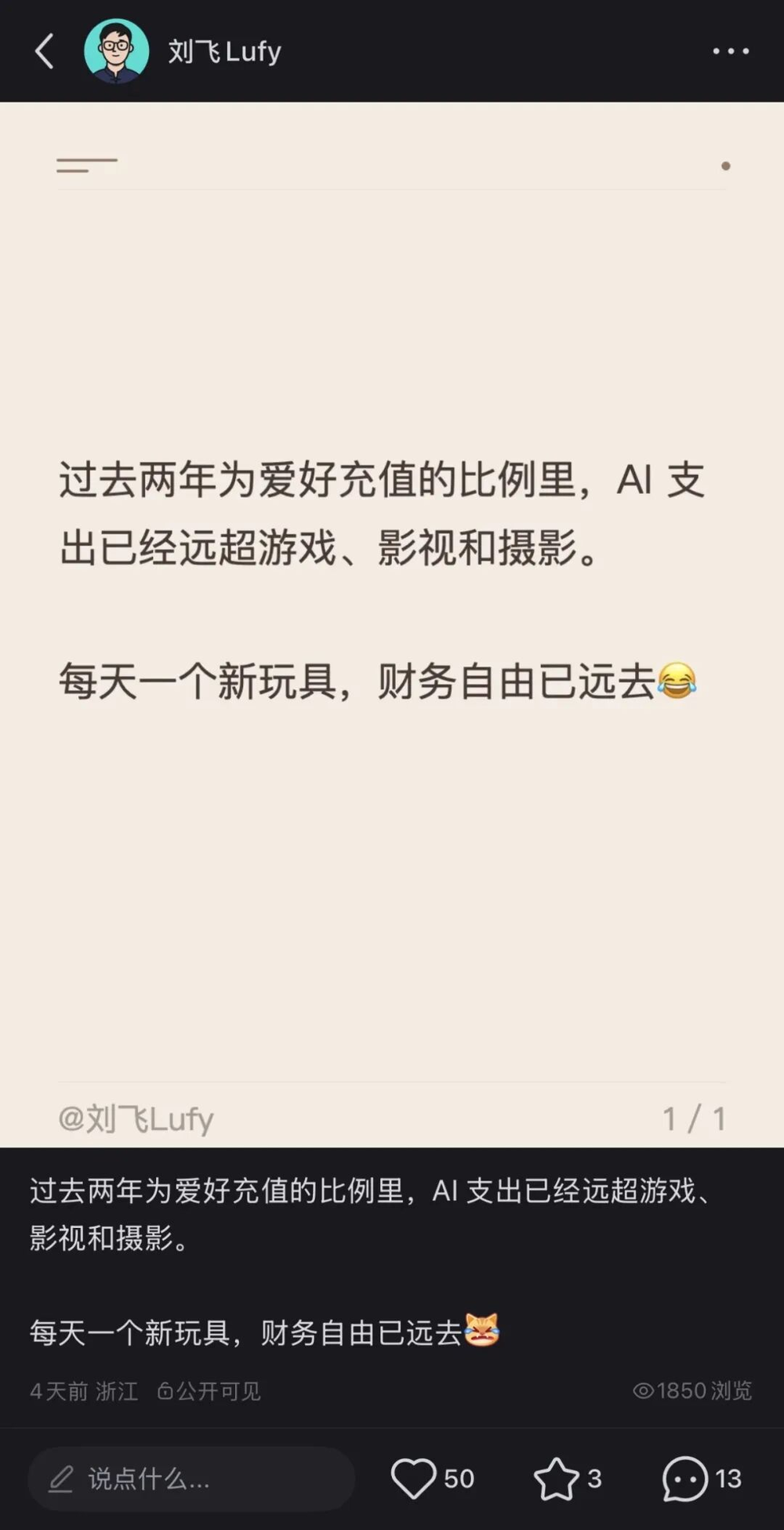Favorite this post with the star
784x1530 pixels.
click(556, 1478)
